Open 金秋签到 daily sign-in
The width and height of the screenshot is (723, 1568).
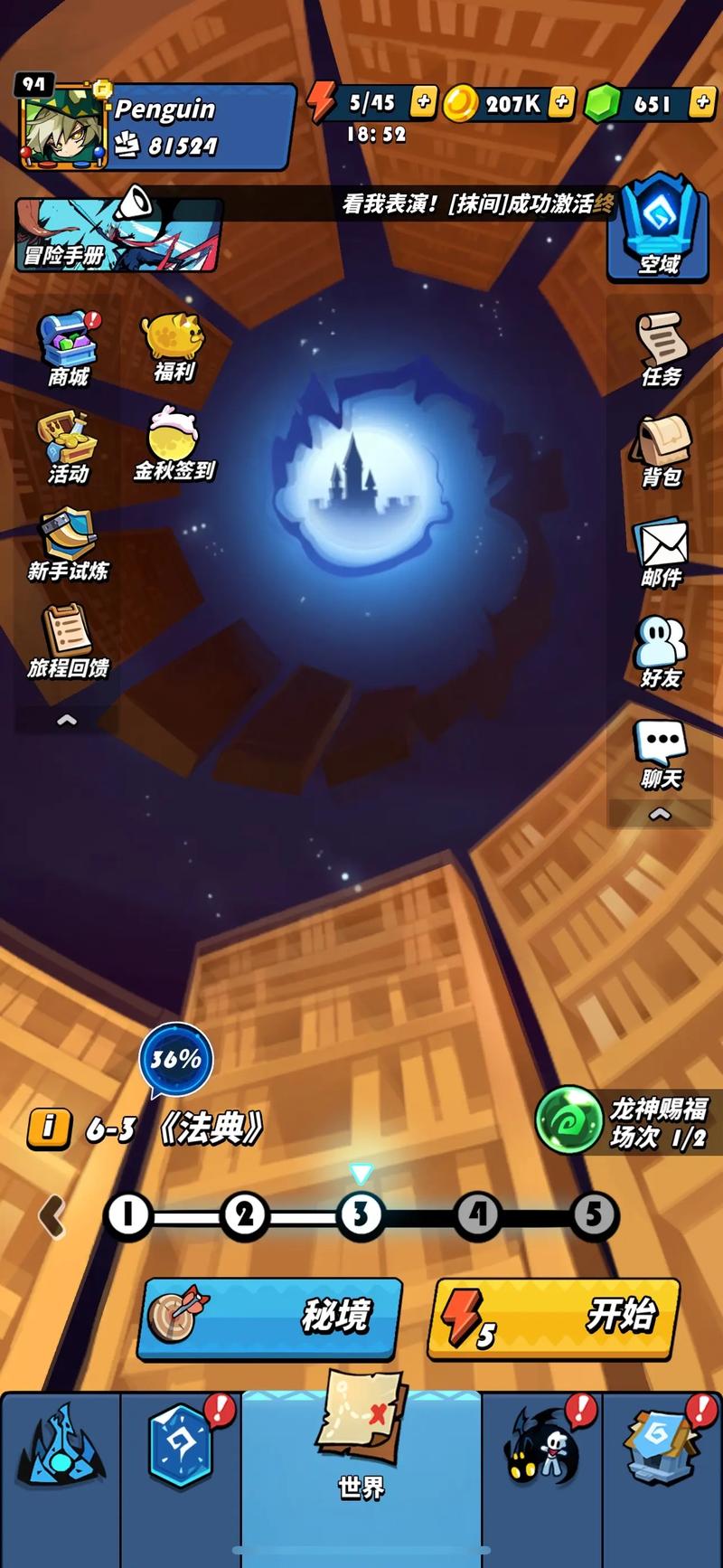pos(174,443)
